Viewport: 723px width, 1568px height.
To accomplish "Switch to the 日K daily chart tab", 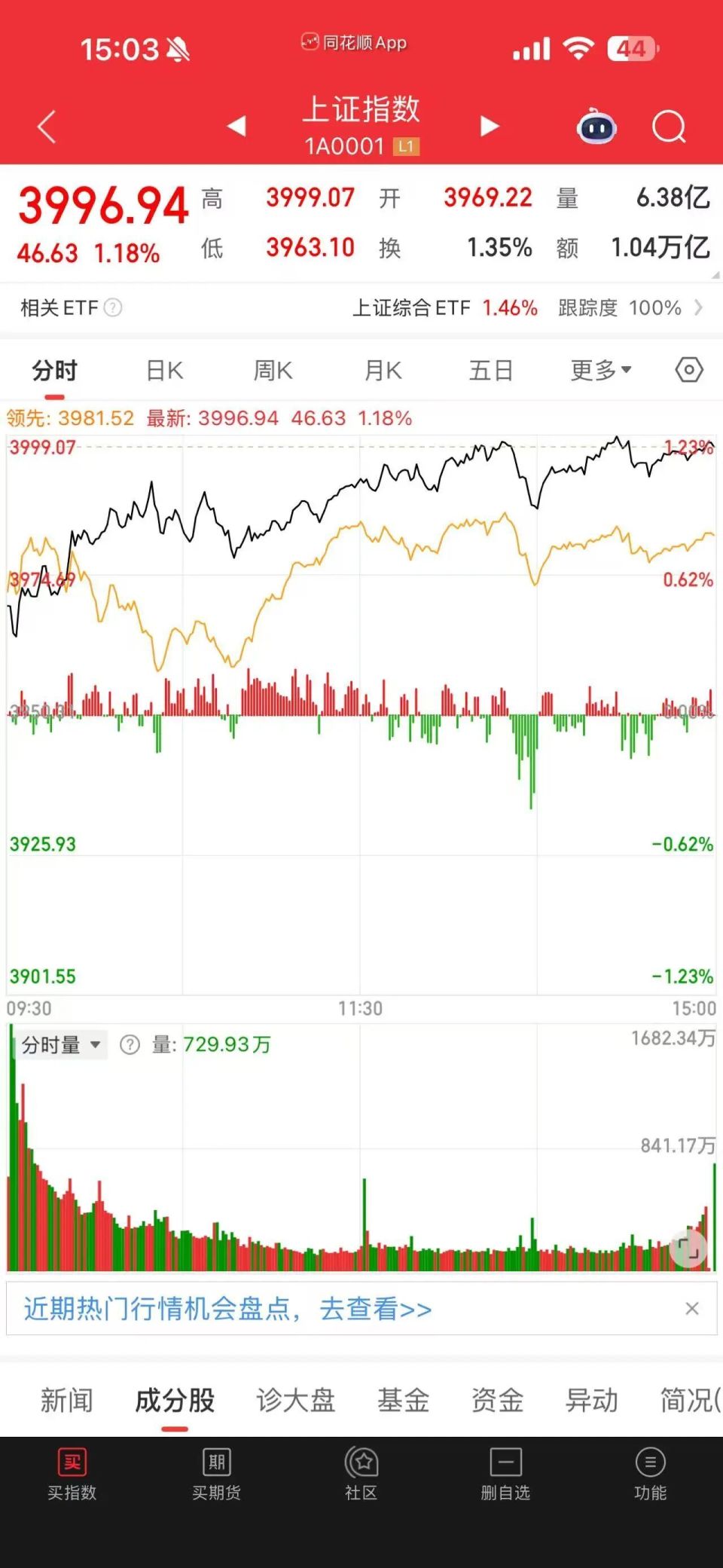I will tap(163, 369).
